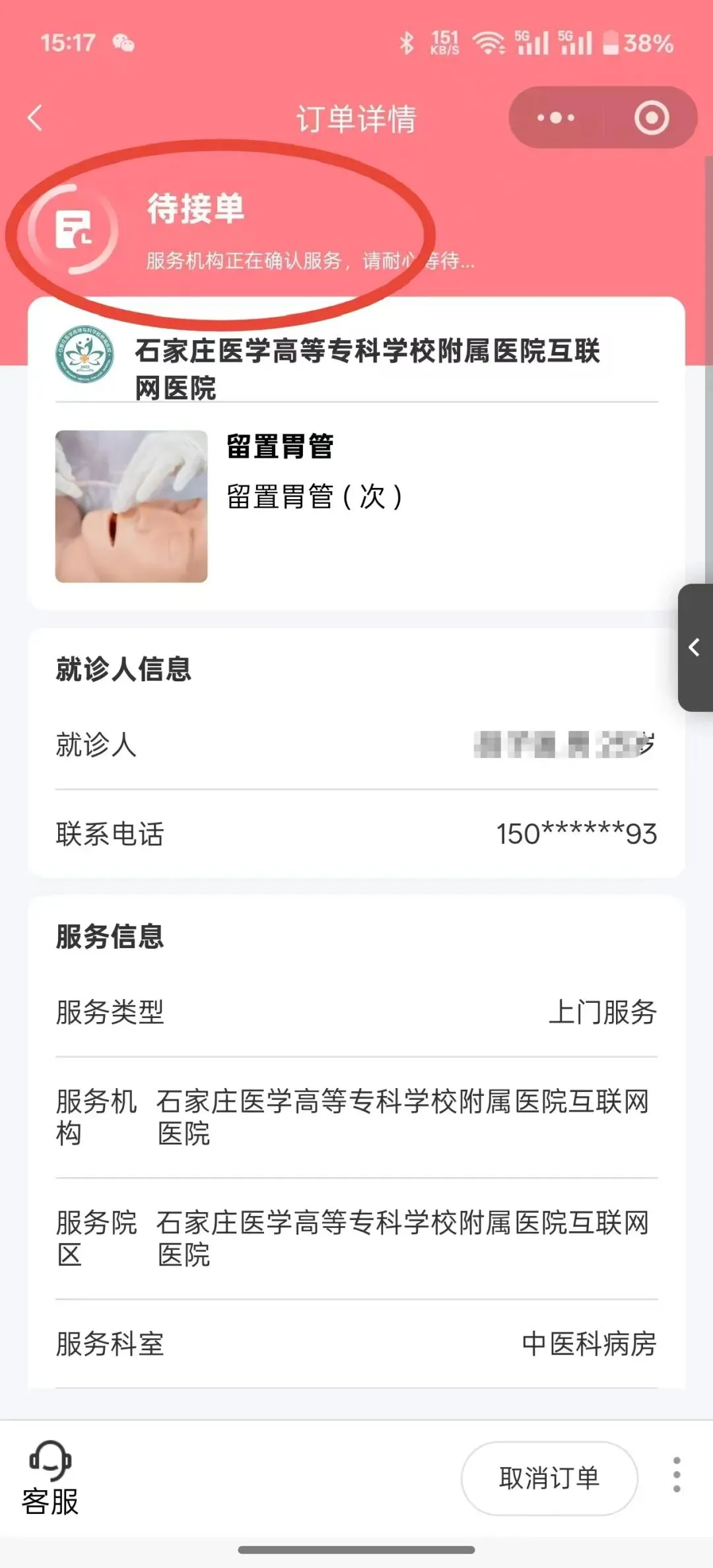Expand the dark side panel arrow

click(x=695, y=648)
